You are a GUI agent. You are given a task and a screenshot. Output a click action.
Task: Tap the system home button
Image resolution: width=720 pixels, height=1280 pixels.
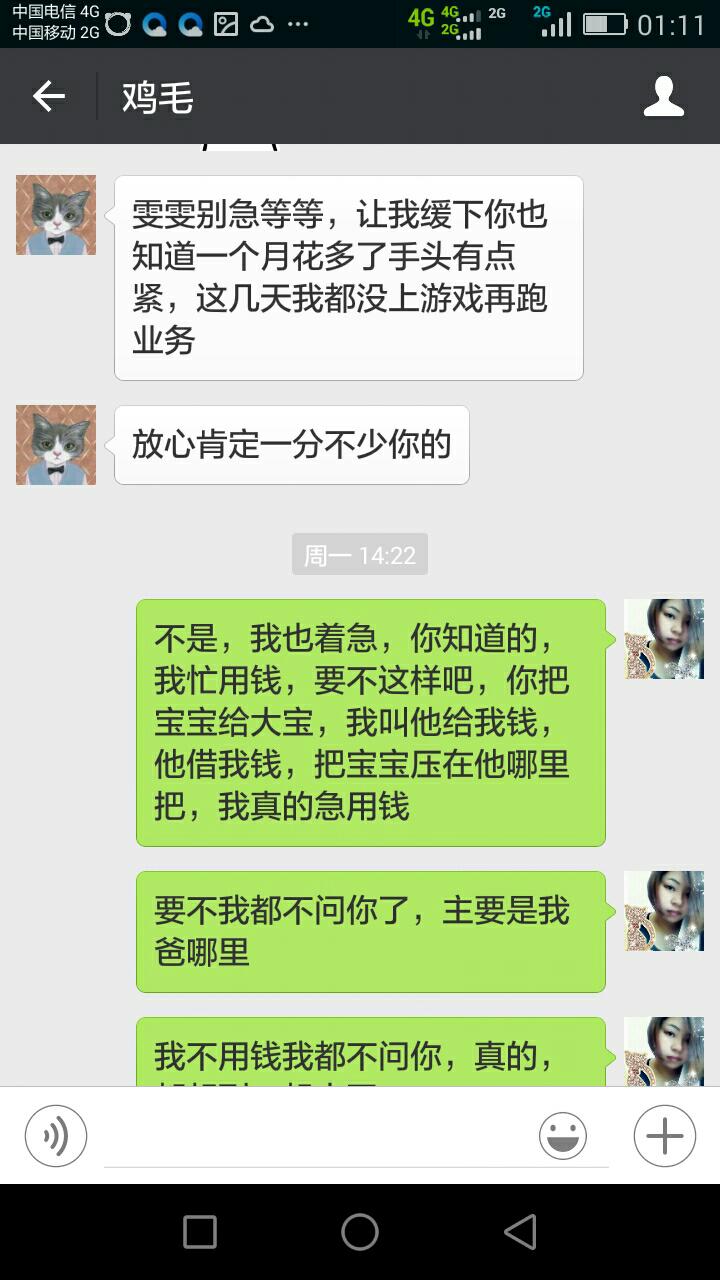point(360,1232)
